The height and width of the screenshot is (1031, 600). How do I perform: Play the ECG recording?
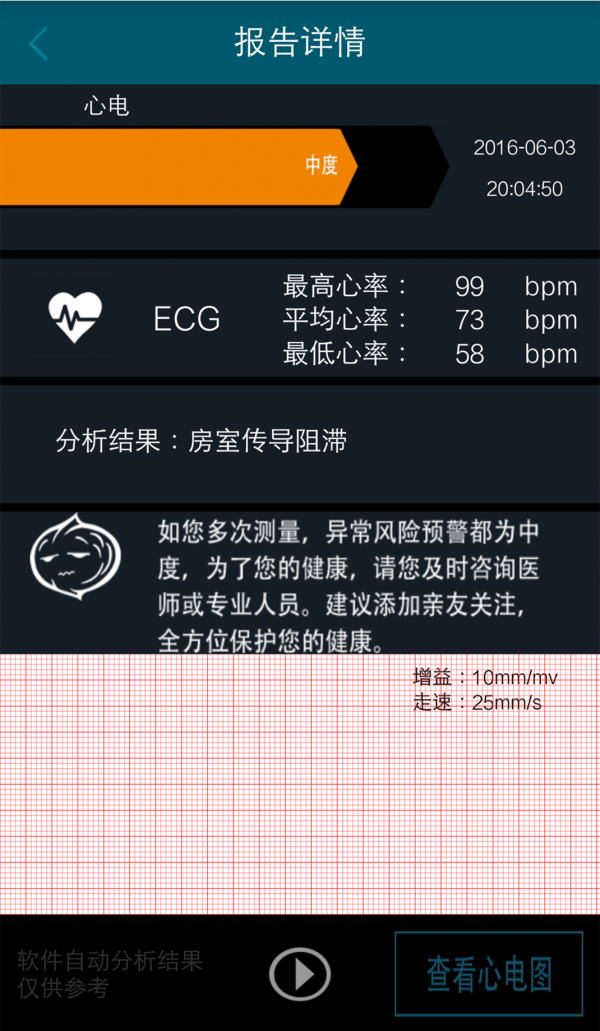(300, 973)
